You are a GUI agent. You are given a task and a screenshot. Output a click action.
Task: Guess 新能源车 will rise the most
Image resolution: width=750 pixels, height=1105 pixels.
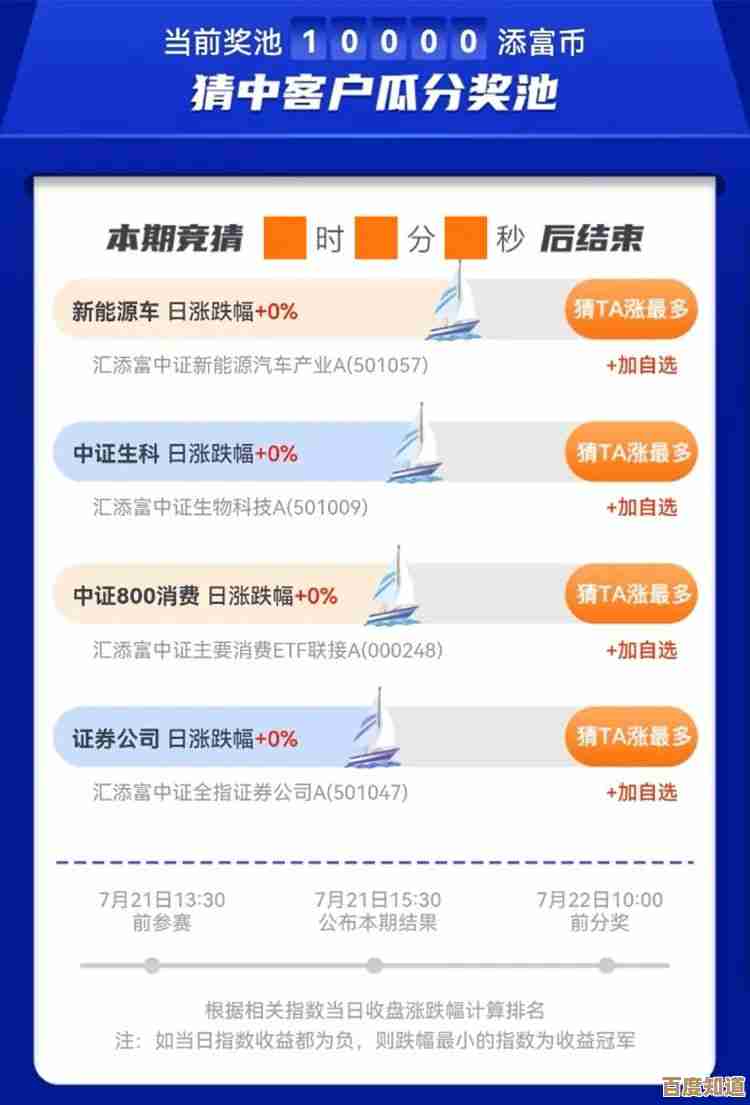631,309
